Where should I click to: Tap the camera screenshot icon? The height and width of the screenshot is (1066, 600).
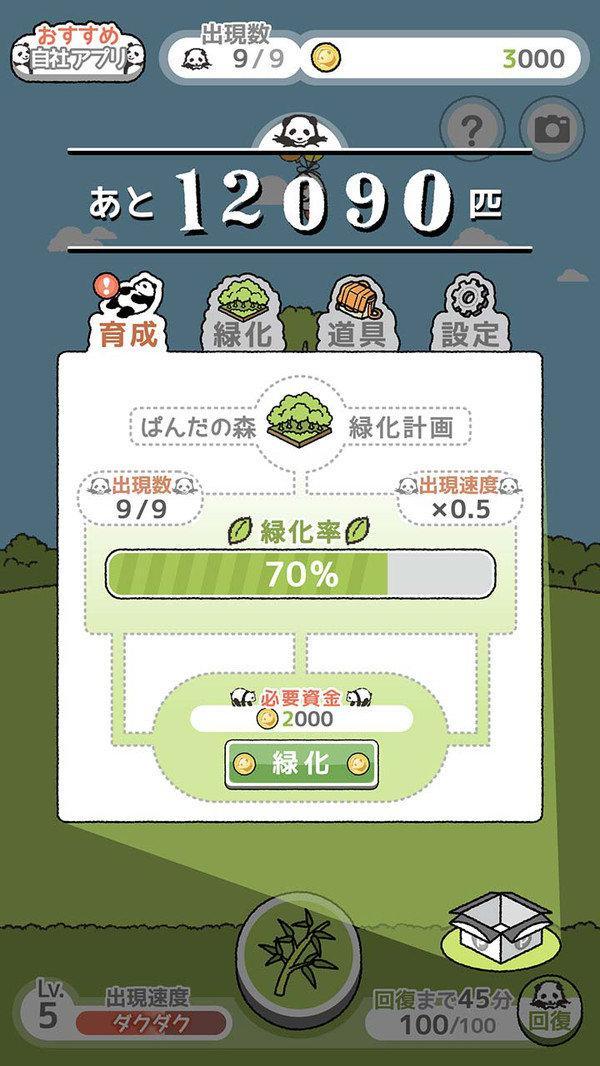(552, 128)
